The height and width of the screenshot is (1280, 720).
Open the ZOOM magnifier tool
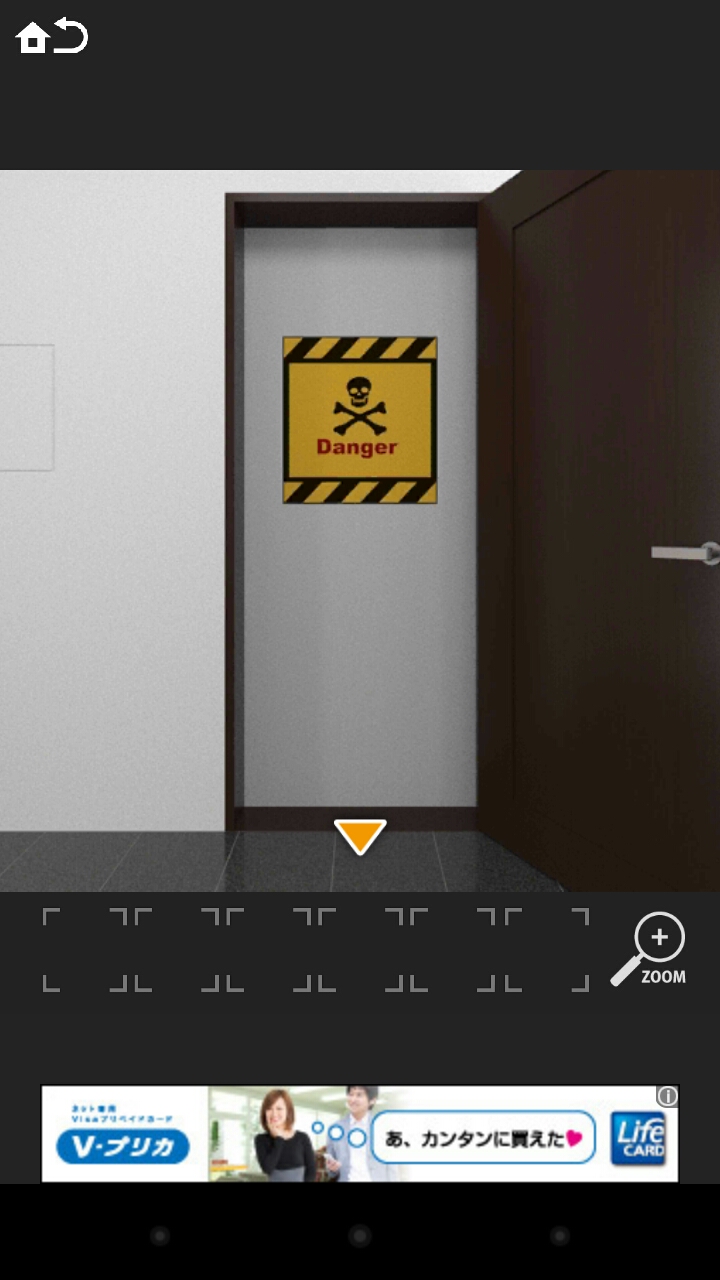(x=651, y=949)
